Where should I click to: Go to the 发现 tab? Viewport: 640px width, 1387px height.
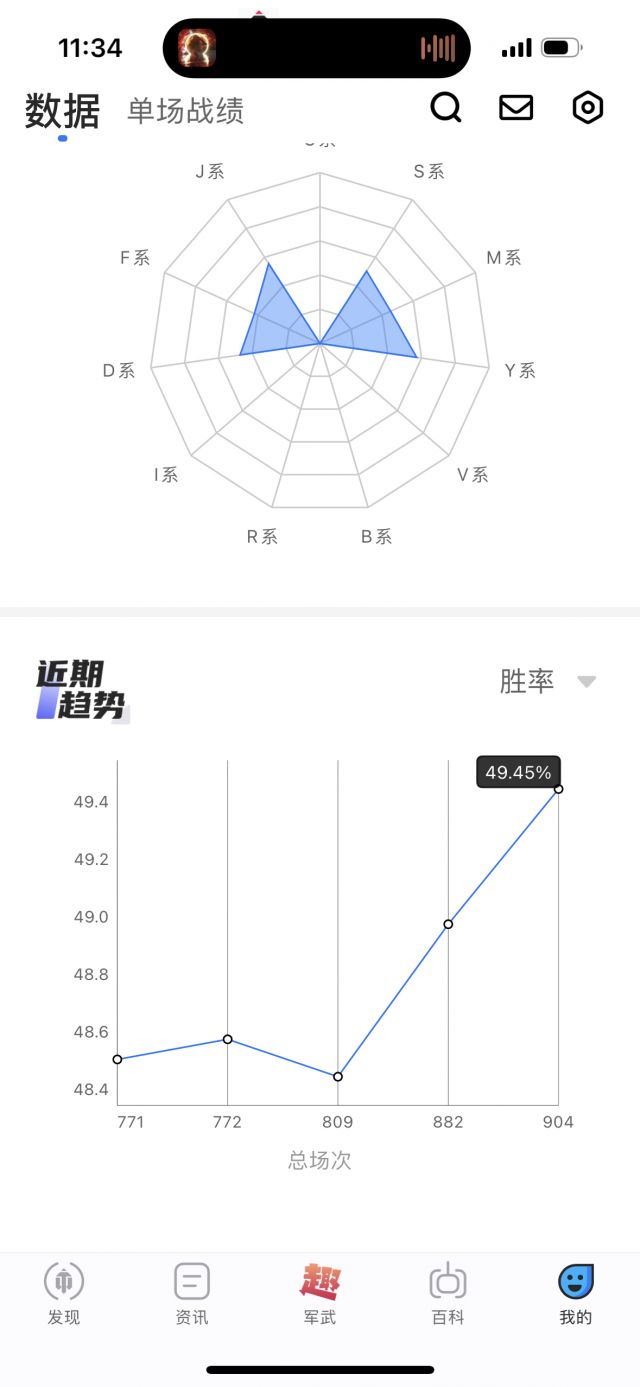pos(63,1294)
